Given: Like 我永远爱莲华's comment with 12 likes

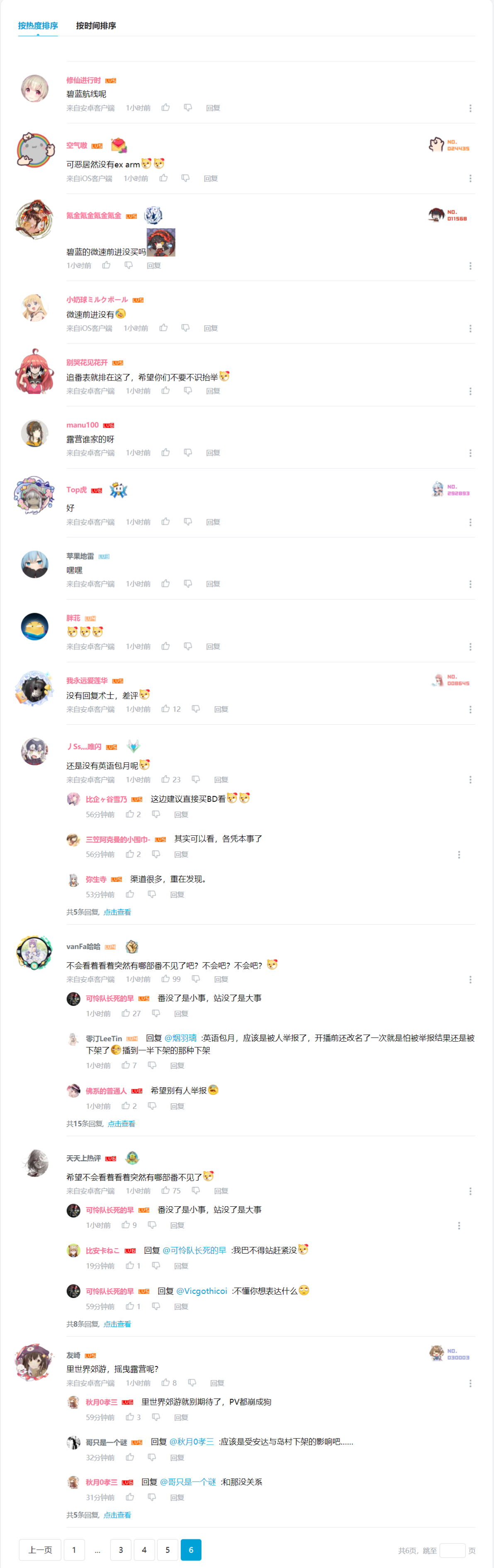Looking at the screenshot, I should [165, 709].
